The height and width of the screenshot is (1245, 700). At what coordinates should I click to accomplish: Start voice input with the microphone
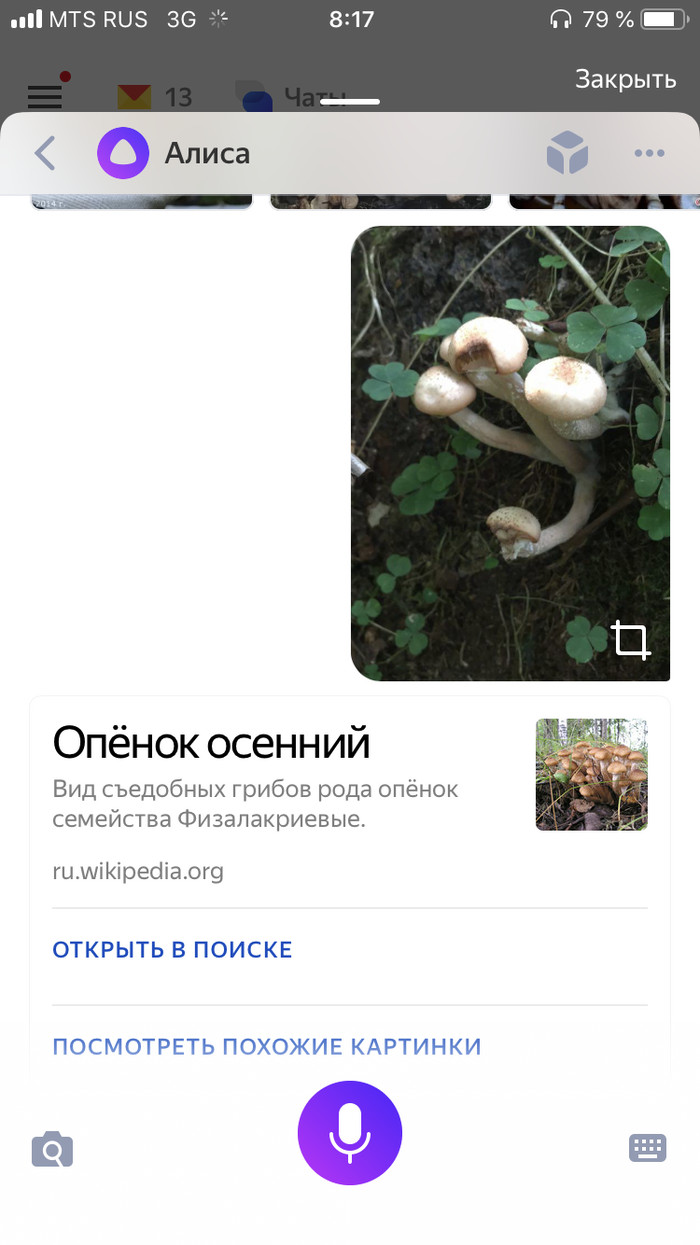point(350,1133)
